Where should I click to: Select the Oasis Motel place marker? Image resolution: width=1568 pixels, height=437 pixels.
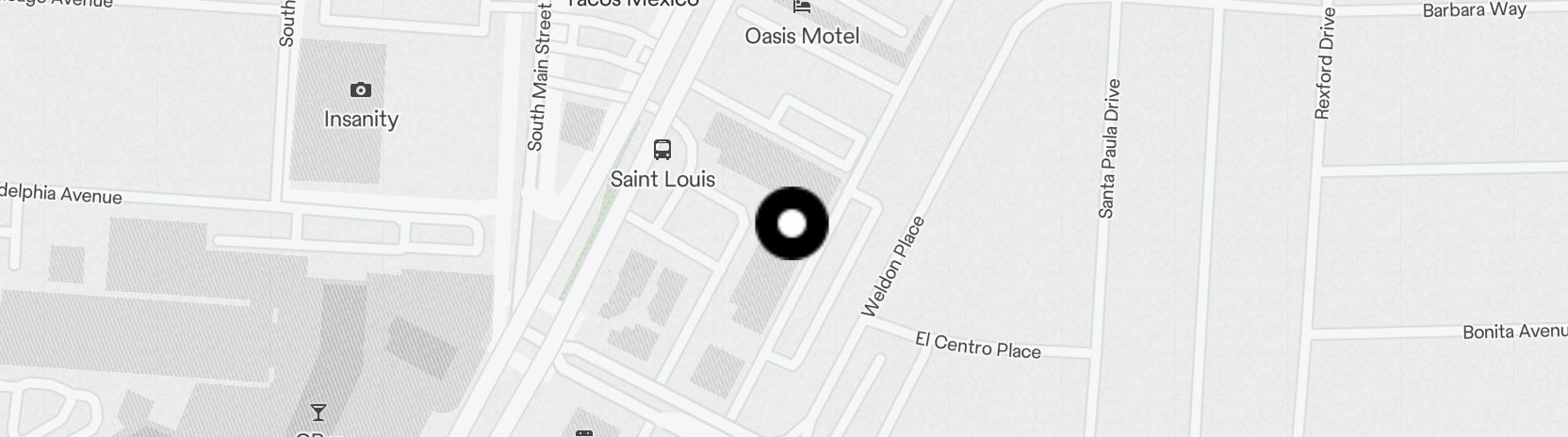(802, 8)
